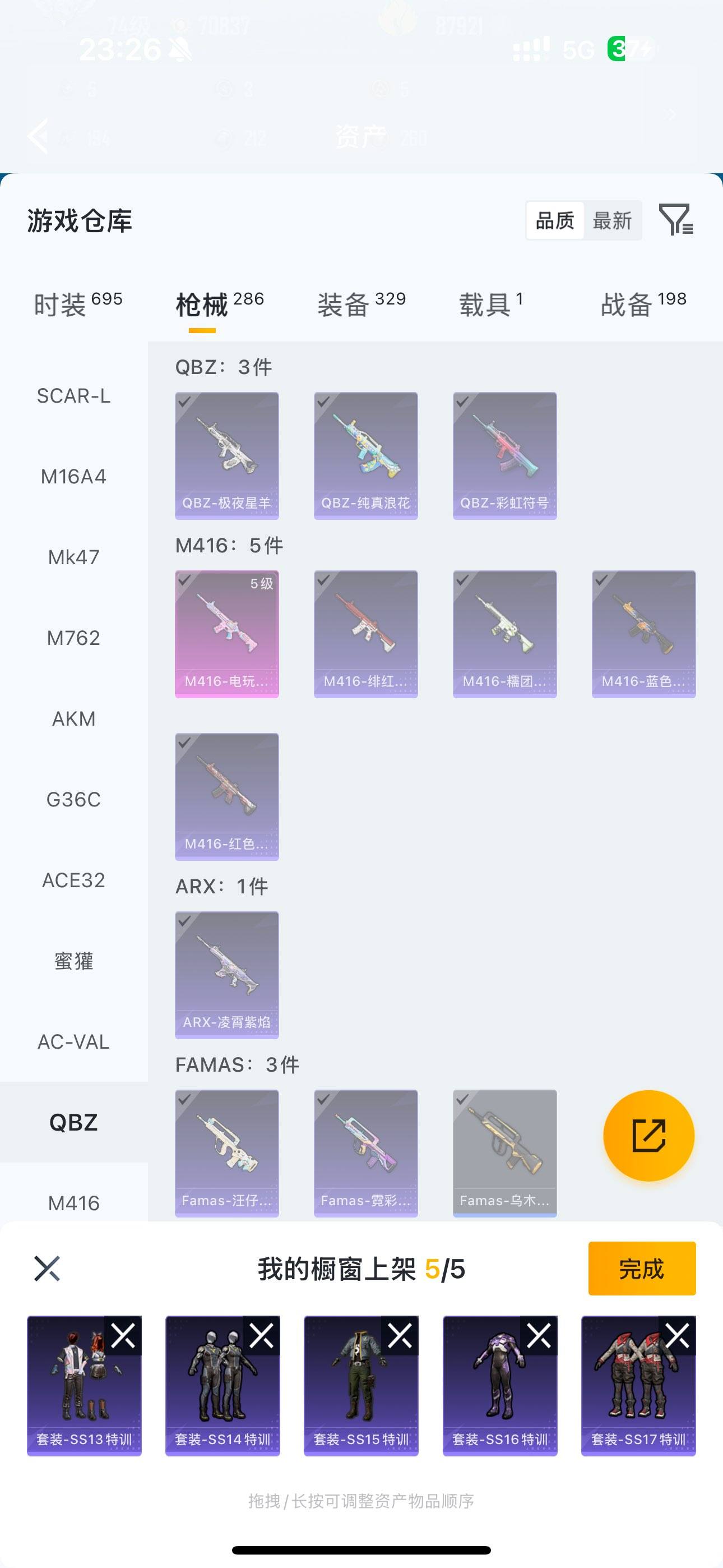The width and height of the screenshot is (723, 1568).
Task: Jump to AKM in the weapon list
Action: point(73,719)
